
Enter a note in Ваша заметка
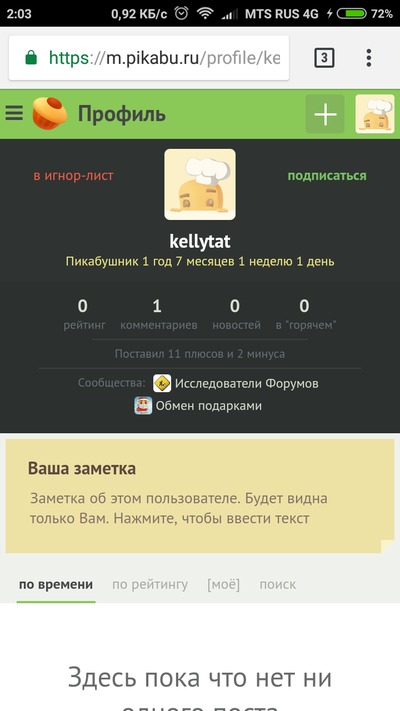pos(200,496)
